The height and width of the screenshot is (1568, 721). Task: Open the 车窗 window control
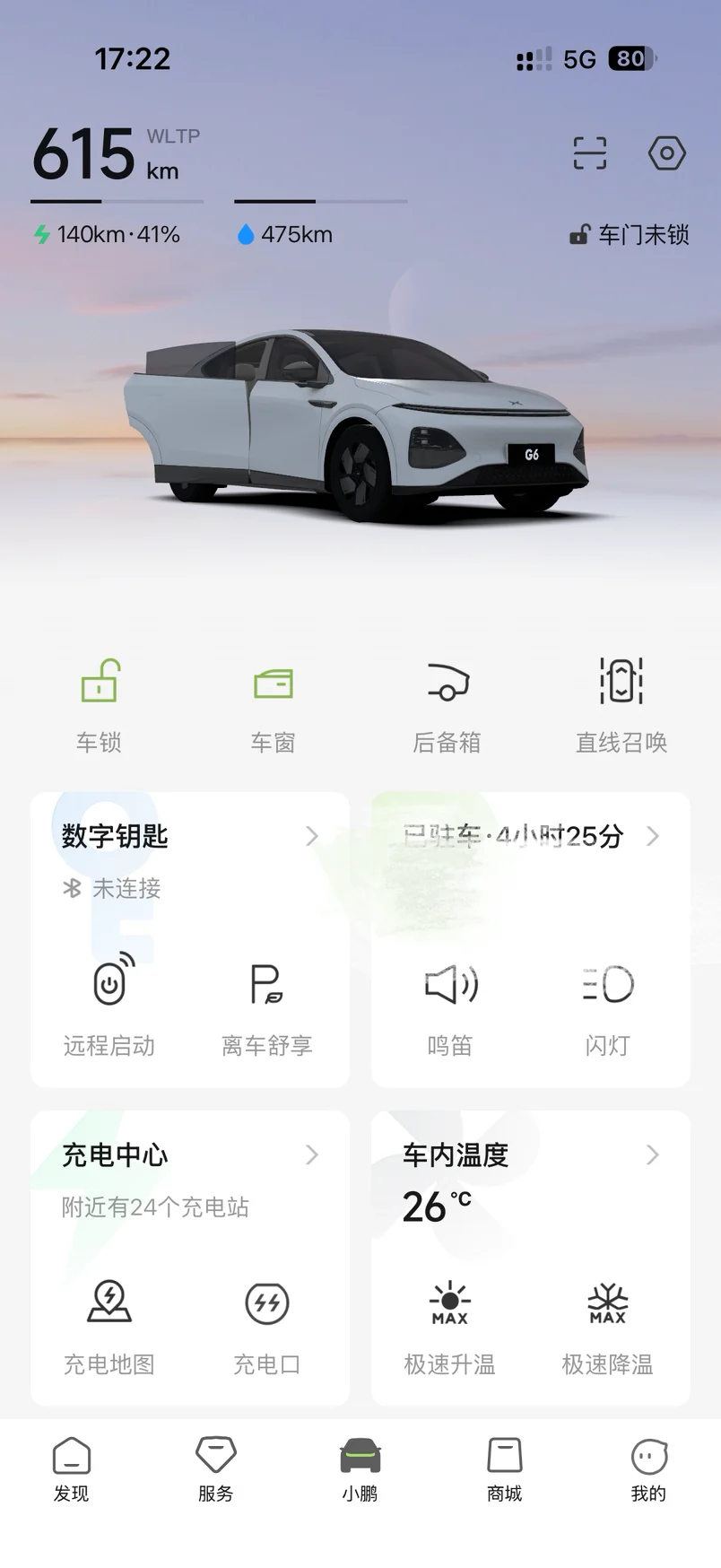tap(273, 706)
